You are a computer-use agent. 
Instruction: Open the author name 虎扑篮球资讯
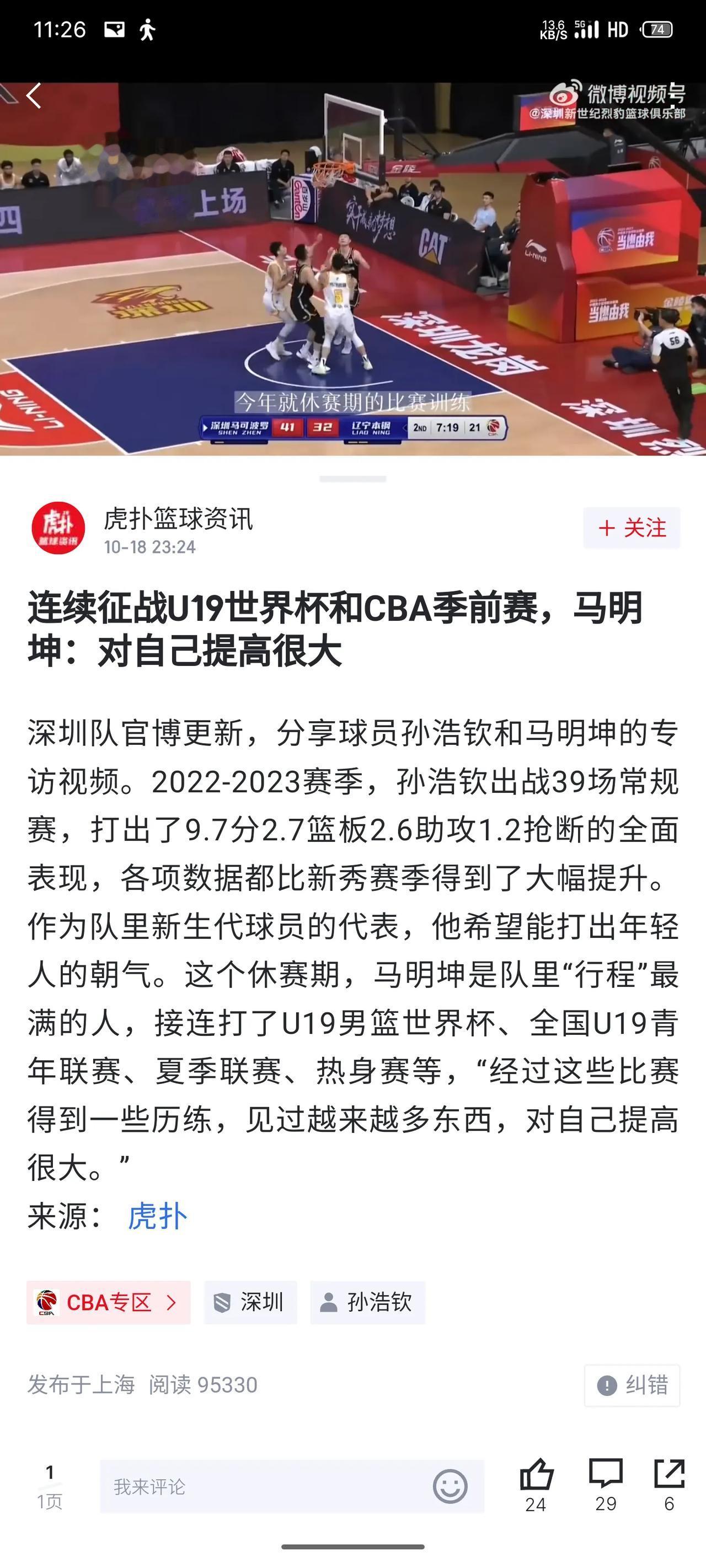[179, 519]
